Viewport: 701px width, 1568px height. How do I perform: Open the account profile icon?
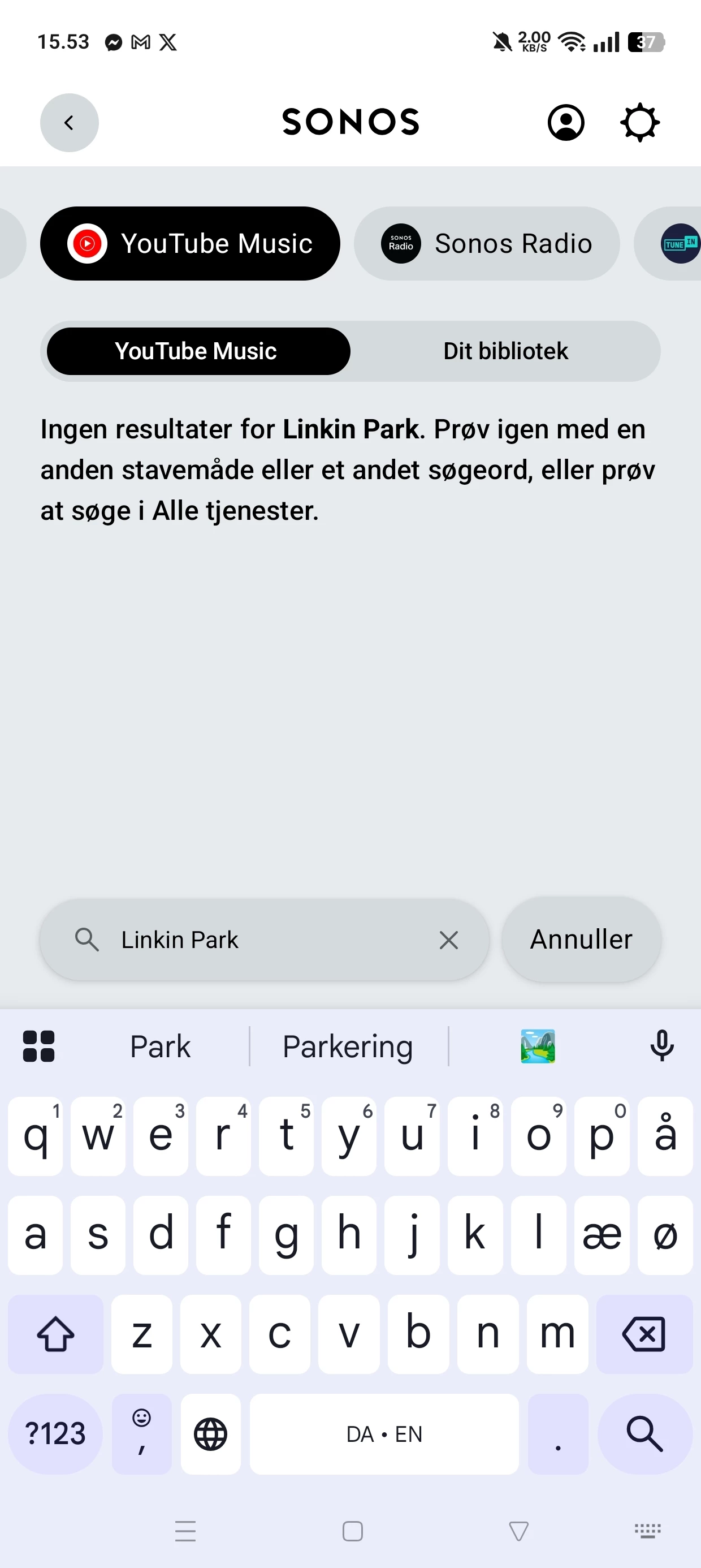pos(566,122)
